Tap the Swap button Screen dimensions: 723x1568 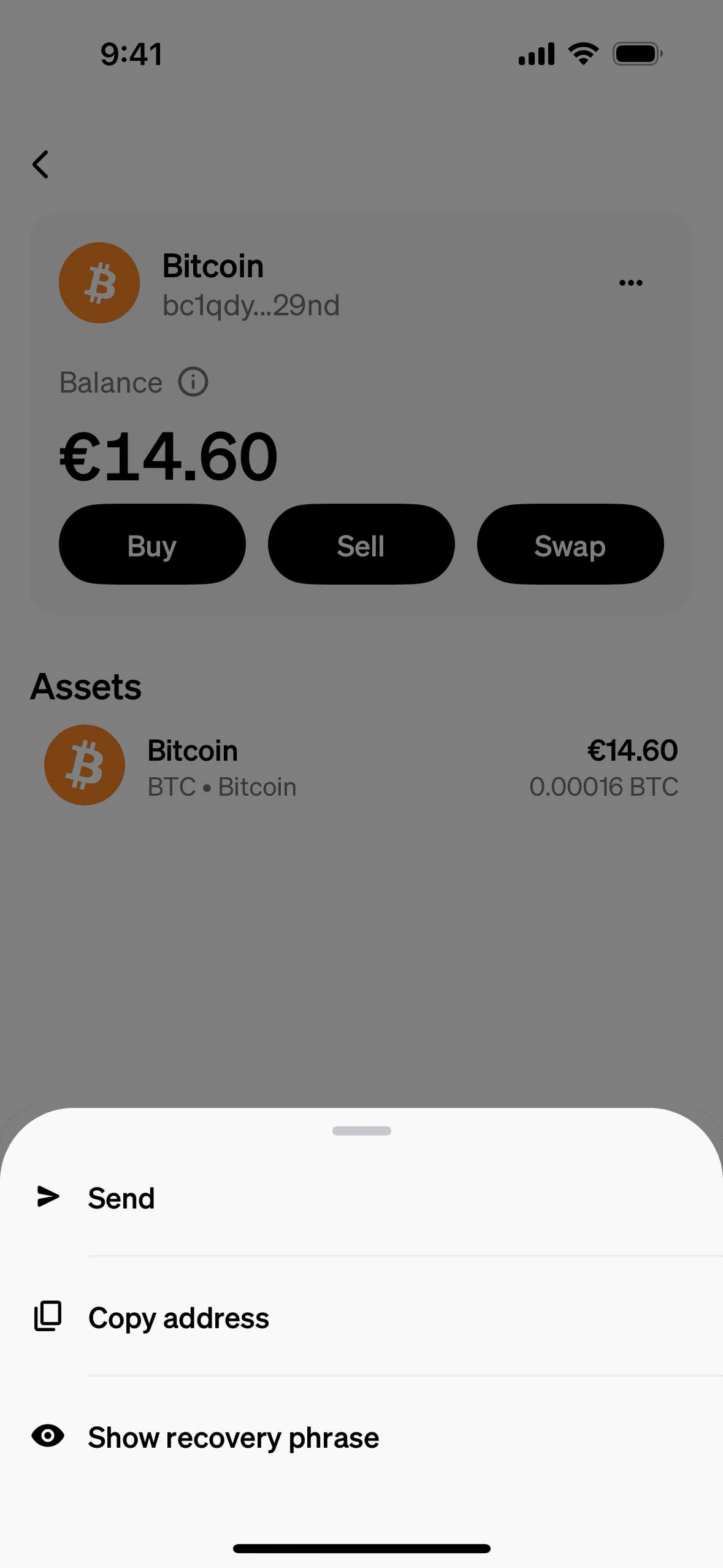coord(570,545)
